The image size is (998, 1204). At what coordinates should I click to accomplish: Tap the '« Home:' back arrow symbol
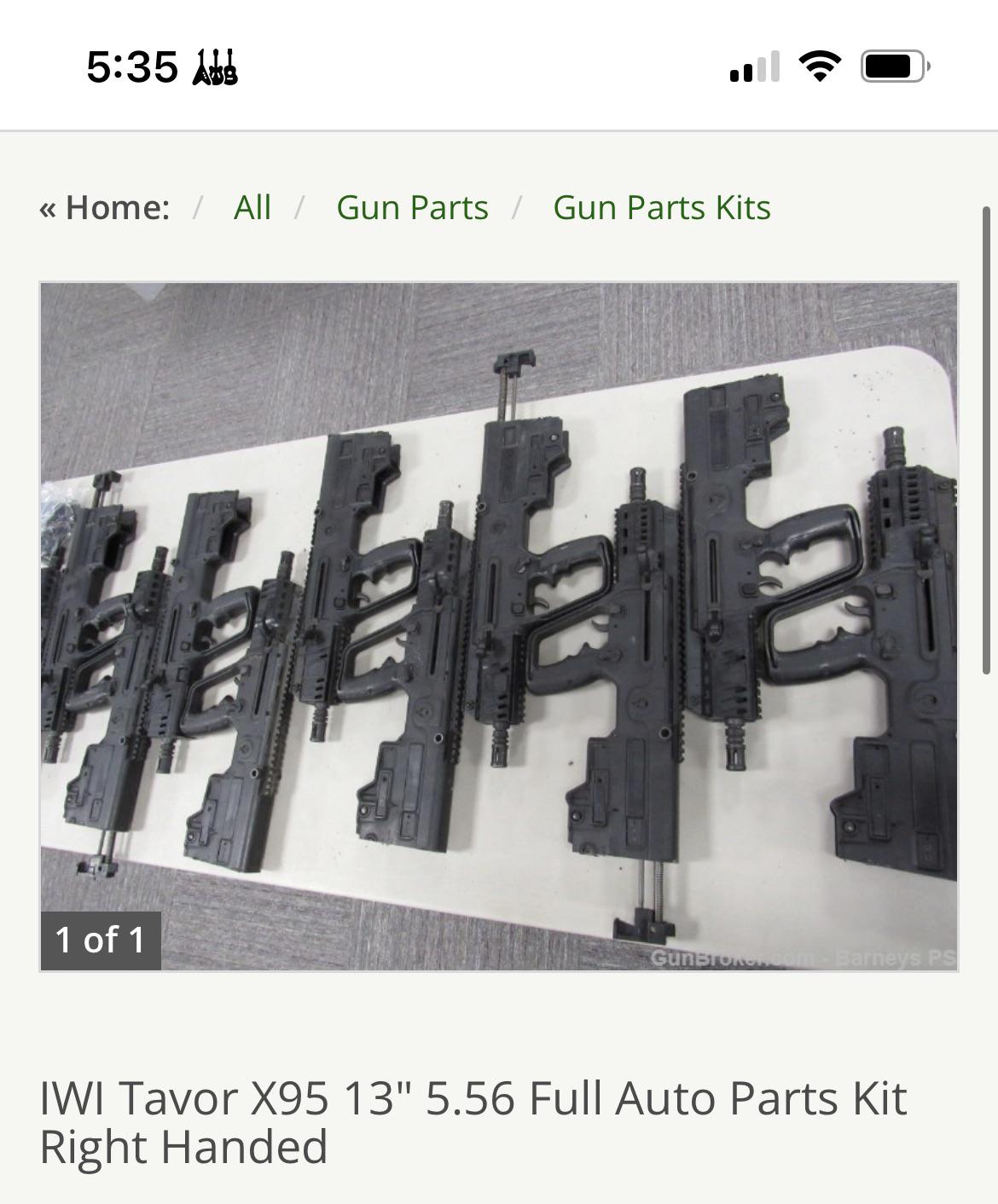click(49, 206)
